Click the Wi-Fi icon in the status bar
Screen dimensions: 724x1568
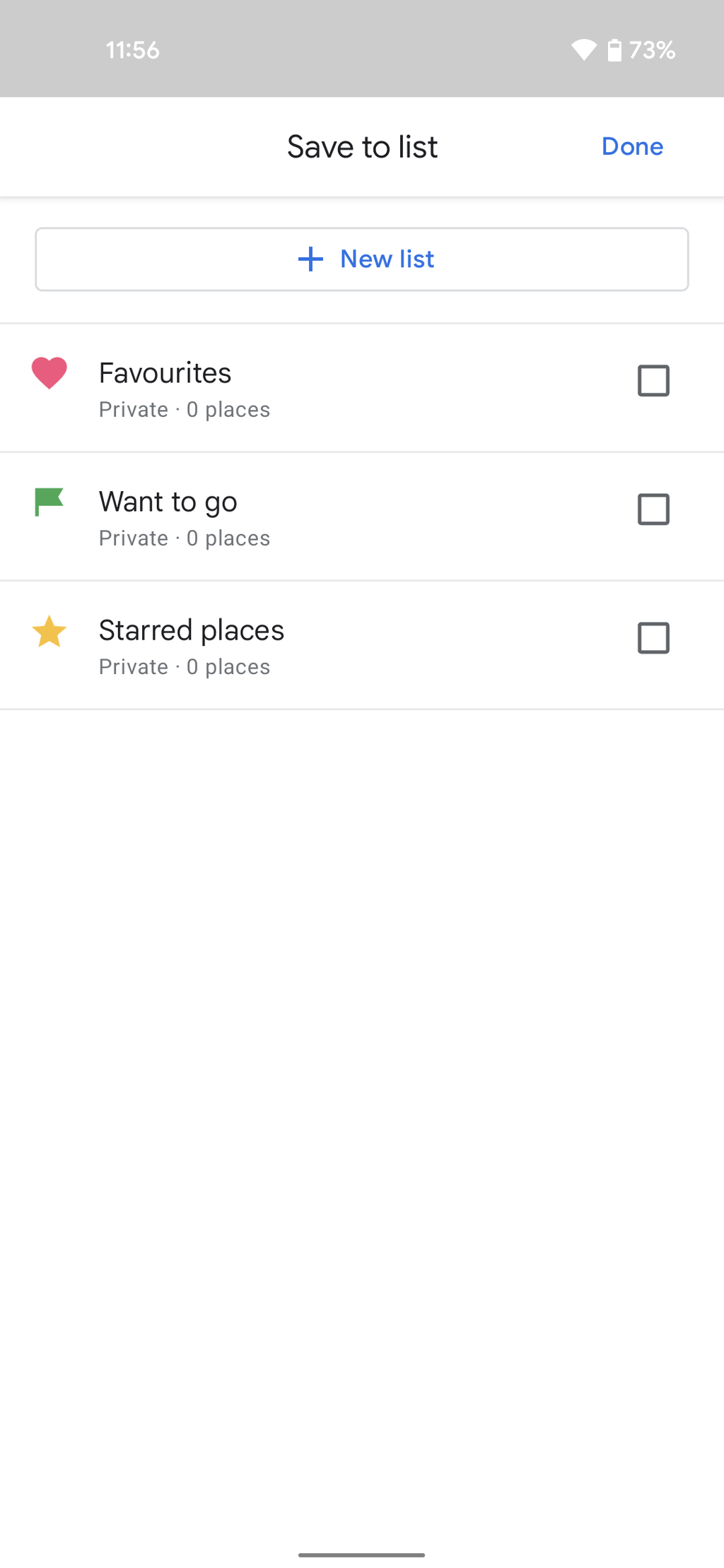(x=584, y=49)
